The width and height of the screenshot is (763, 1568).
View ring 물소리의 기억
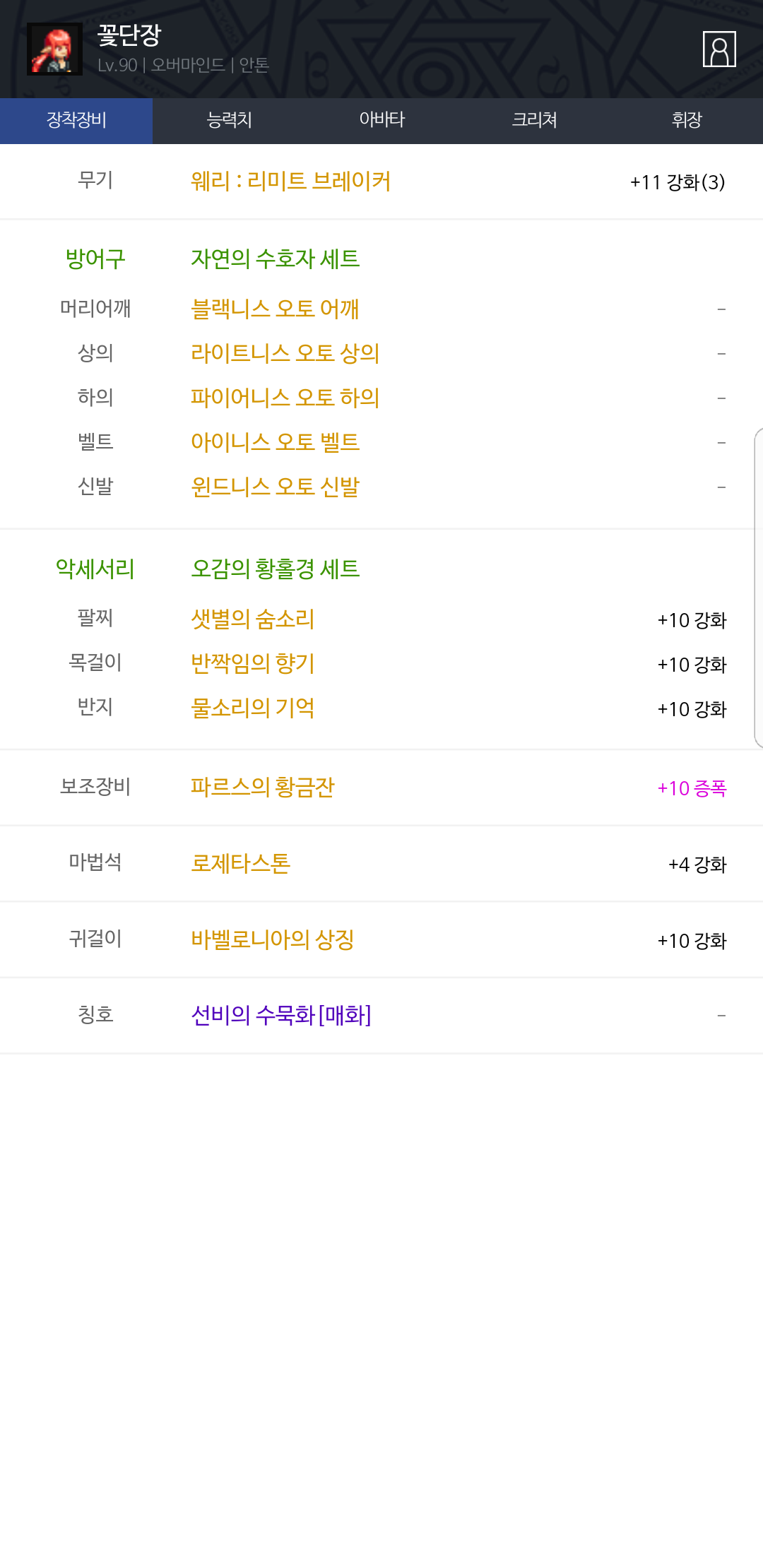point(253,708)
